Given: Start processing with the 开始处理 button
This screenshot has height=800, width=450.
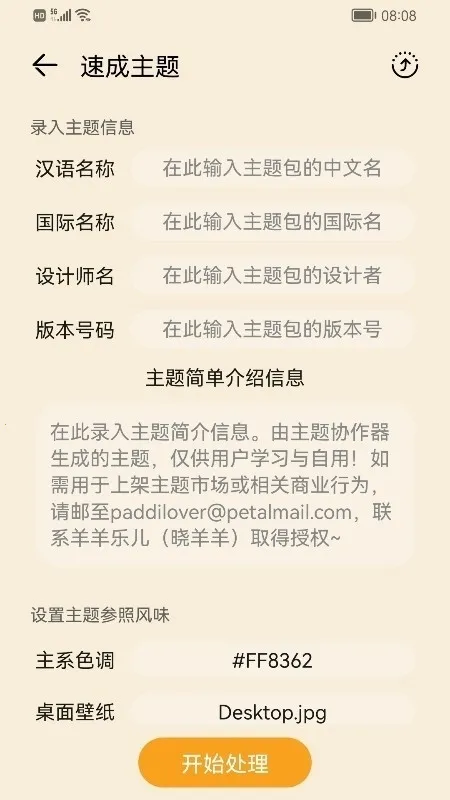Looking at the screenshot, I should tap(225, 763).
